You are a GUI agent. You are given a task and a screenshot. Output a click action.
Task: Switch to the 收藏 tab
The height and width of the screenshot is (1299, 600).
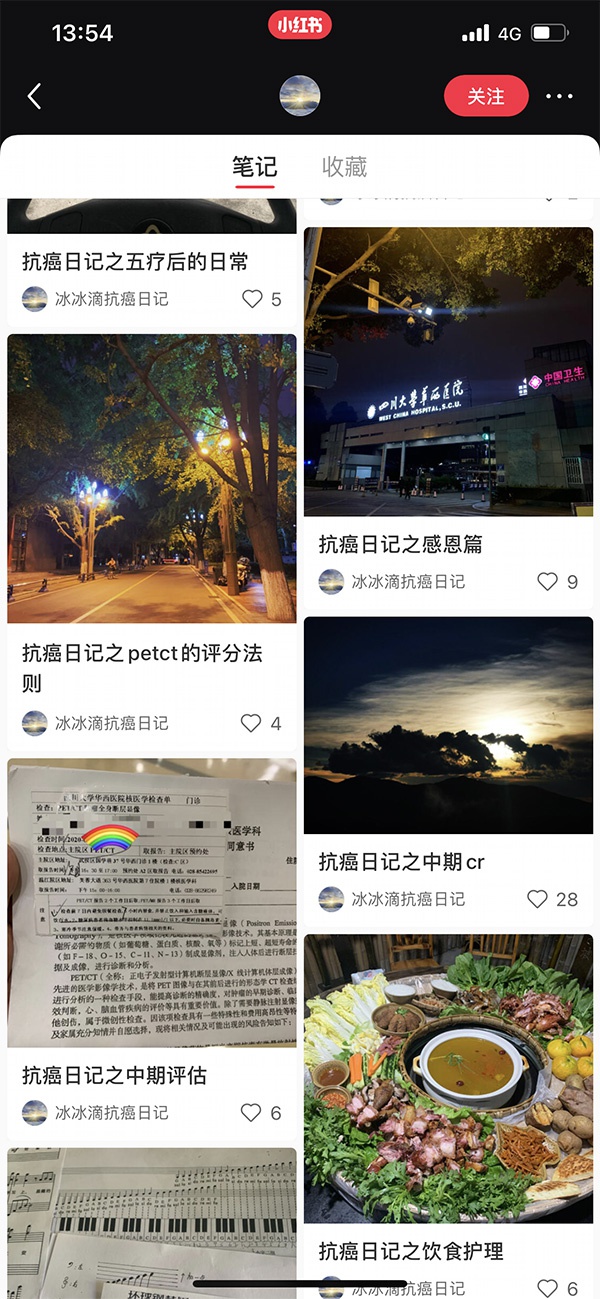344,167
